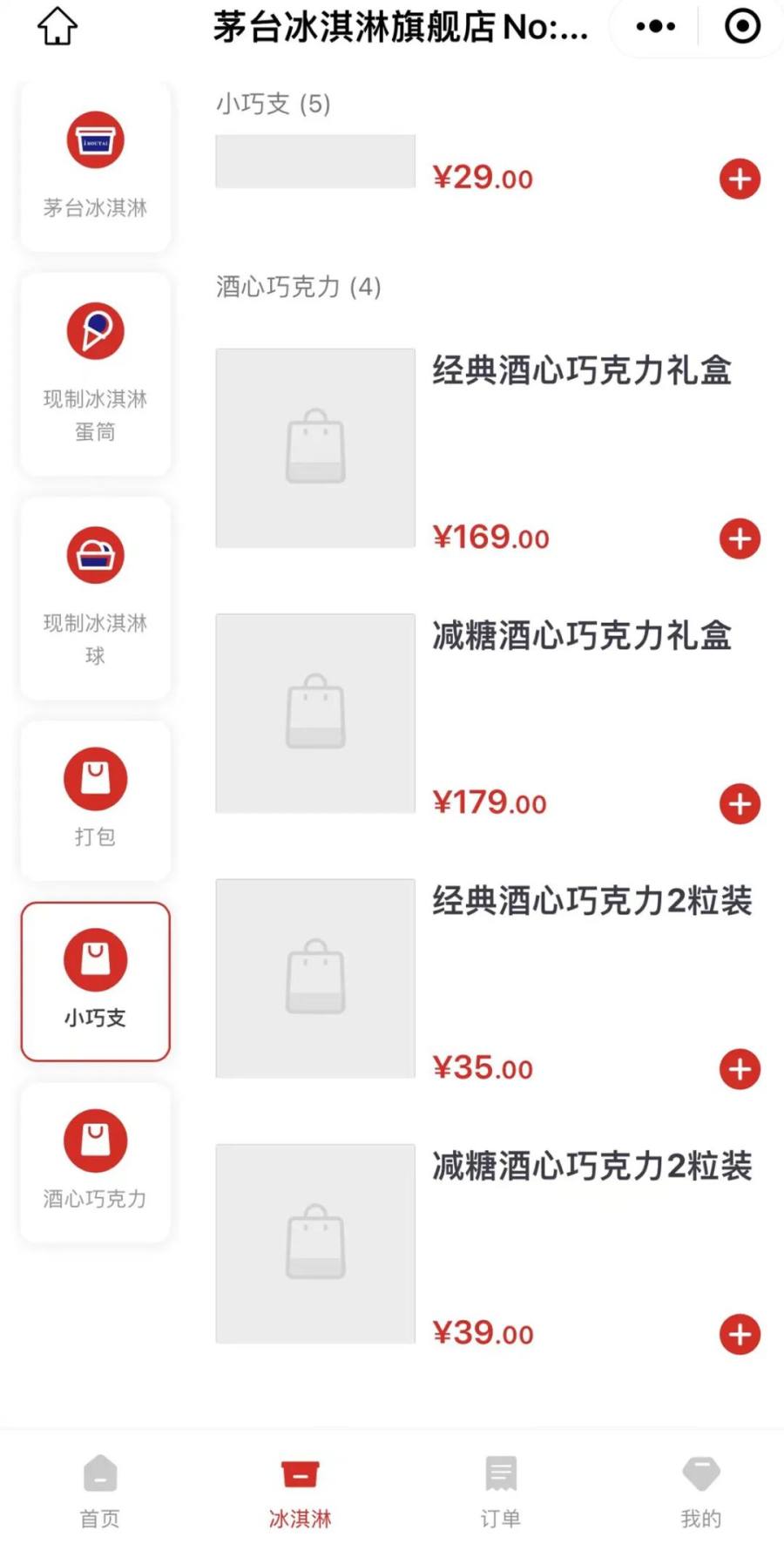The image size is (784, 1564).
Task: Add 减糖酒心巧克力2粒装 to cart
Action: pyautogui.click(x=740, y=1334)
